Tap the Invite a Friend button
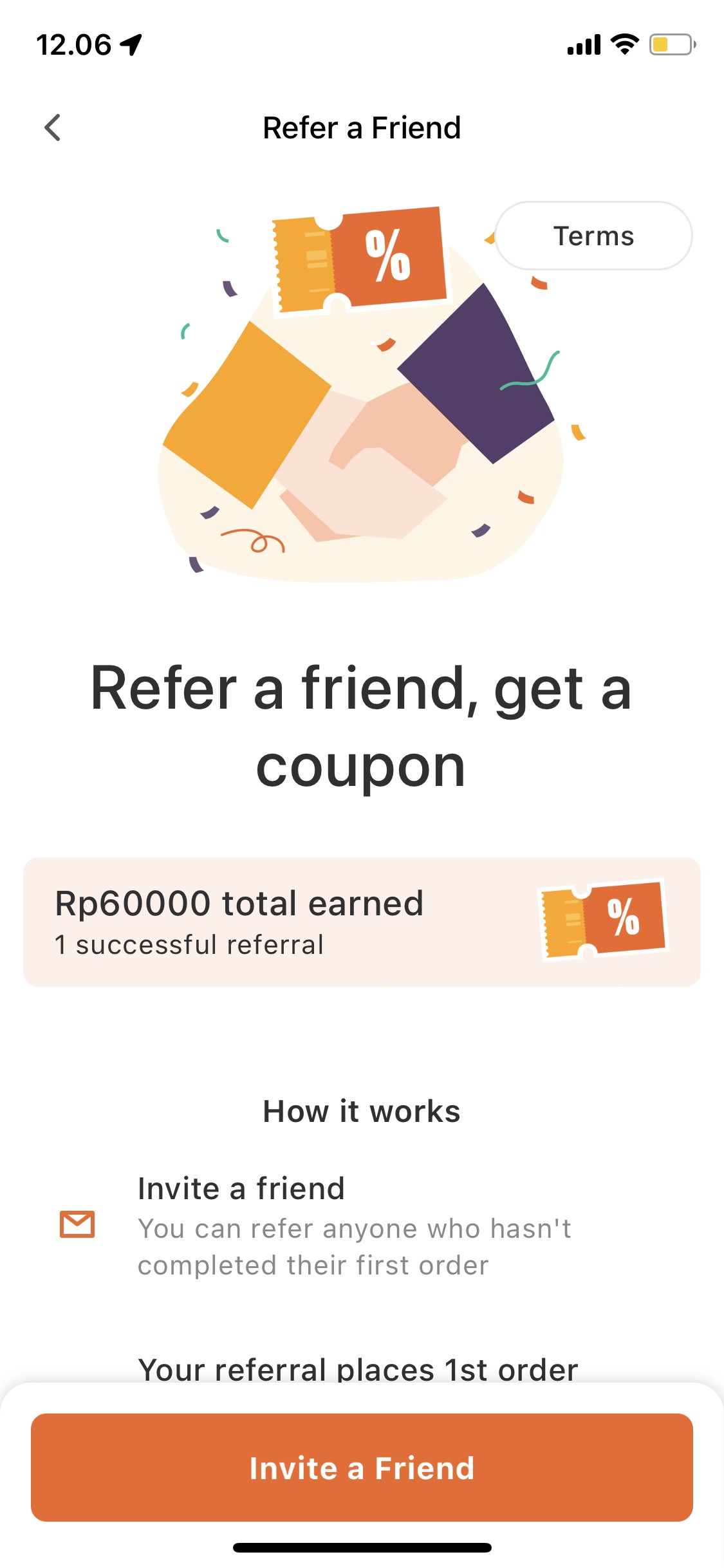This screenshot has height=1568, width=724. pyautogui.click(x=362, y=1468)
